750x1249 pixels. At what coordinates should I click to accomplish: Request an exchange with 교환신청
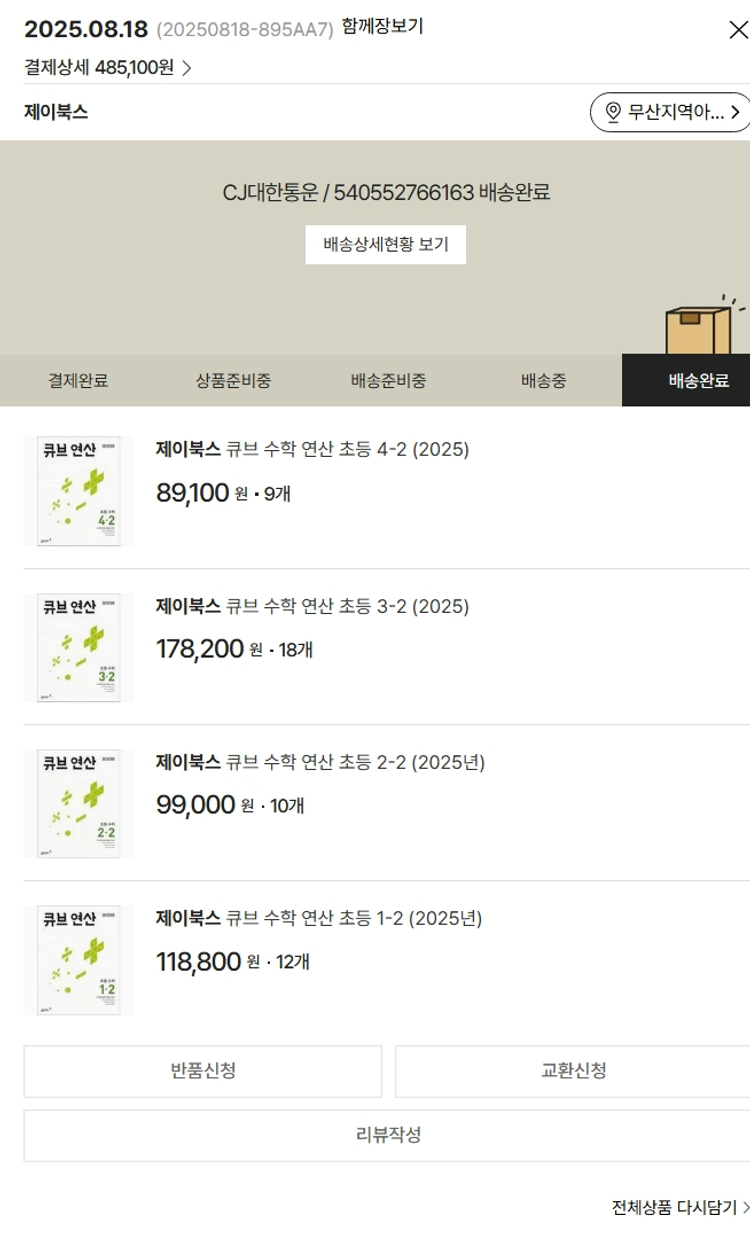pyautogui.click(x=571, y=1072)
